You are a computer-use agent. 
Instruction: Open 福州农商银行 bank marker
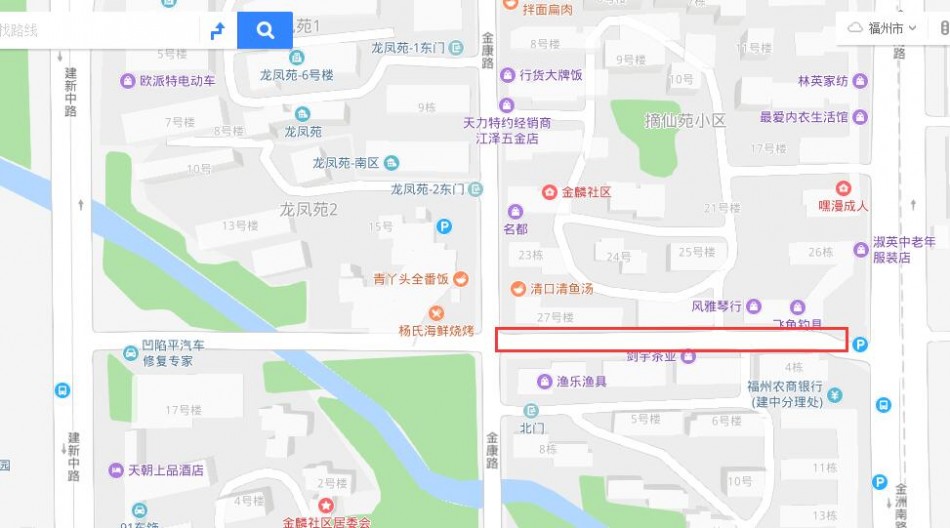pos(835,394)
